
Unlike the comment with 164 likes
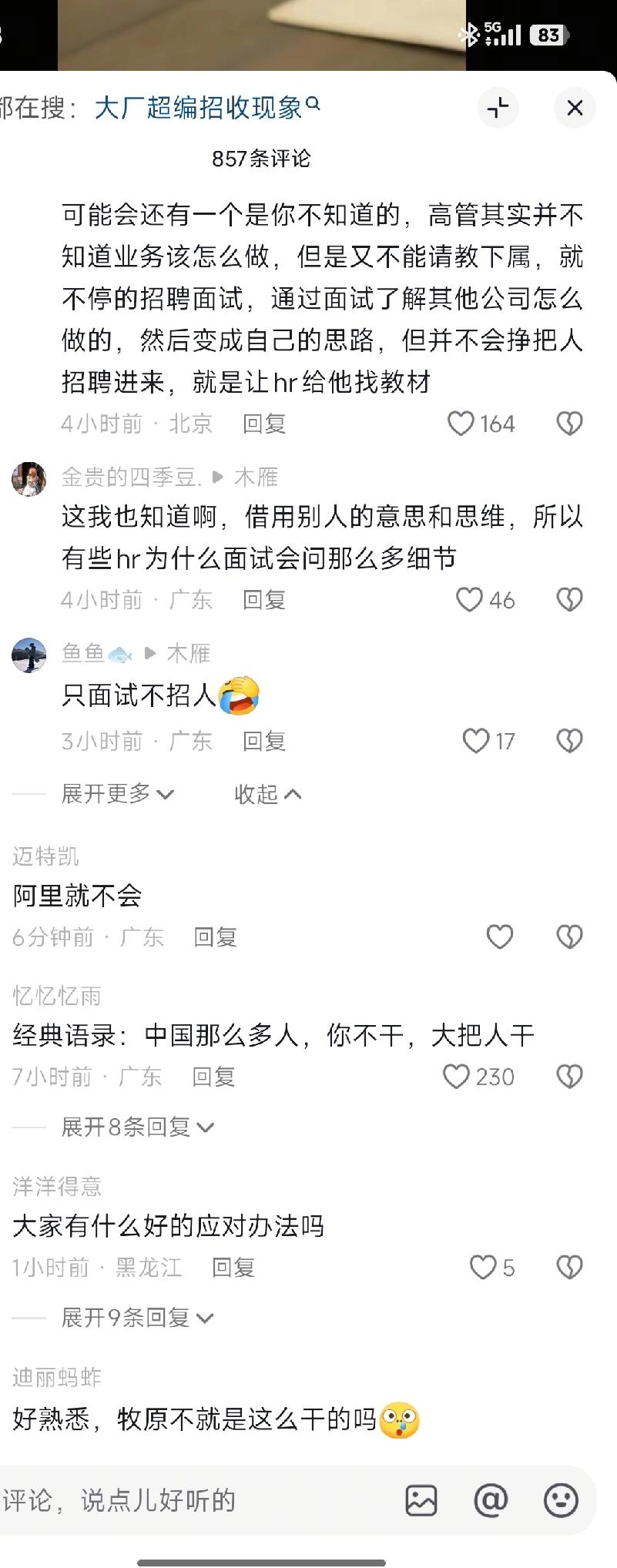click(x=461, y=423)
